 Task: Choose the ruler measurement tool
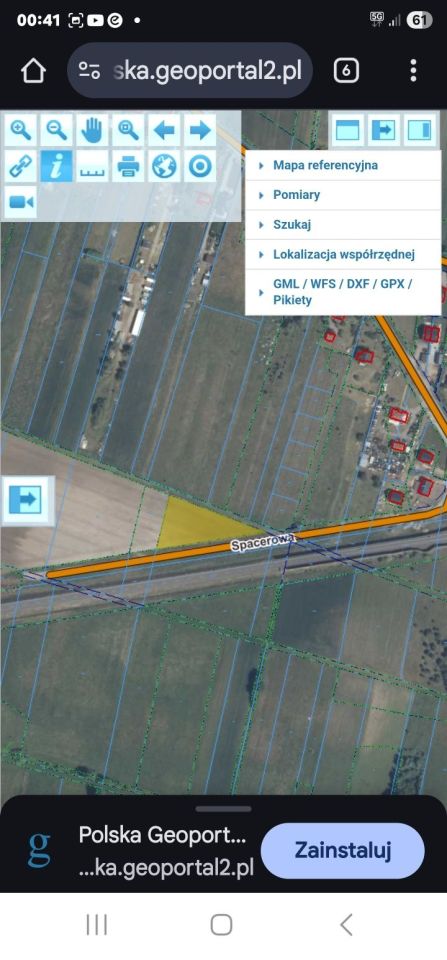pos(92,166)
